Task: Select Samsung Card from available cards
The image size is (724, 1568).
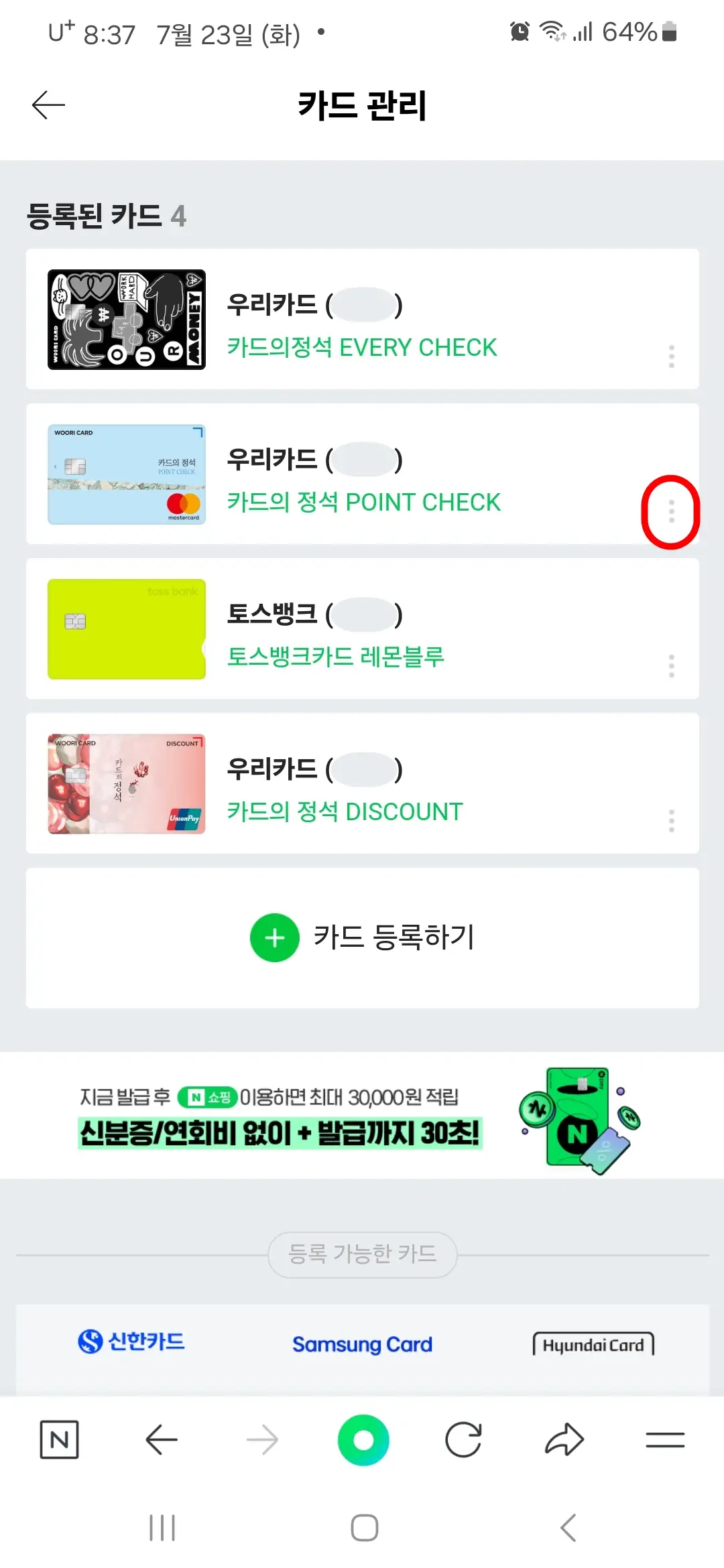Action: click(362, 1342)
